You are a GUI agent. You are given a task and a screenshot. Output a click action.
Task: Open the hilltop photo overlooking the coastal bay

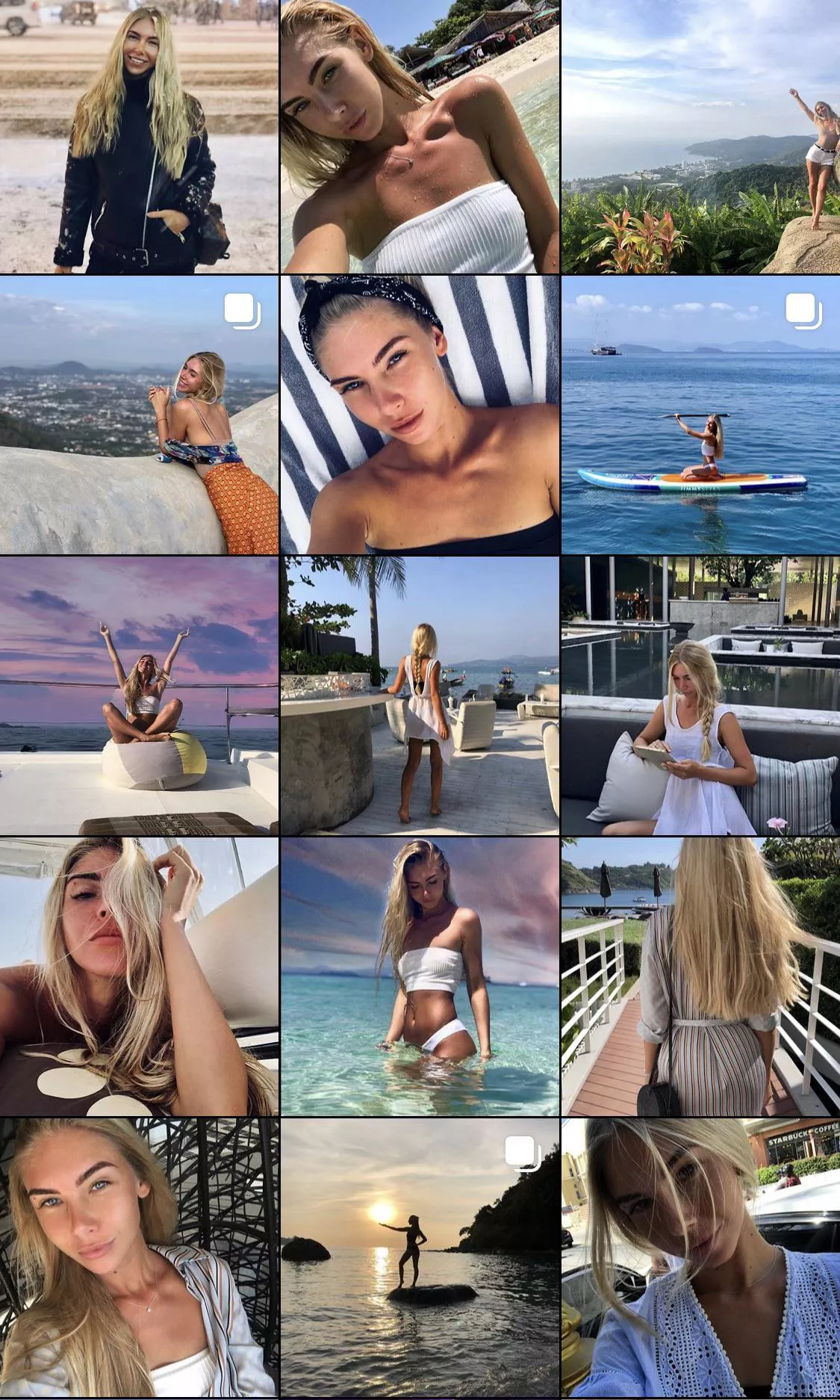click(x=700, y=136)
